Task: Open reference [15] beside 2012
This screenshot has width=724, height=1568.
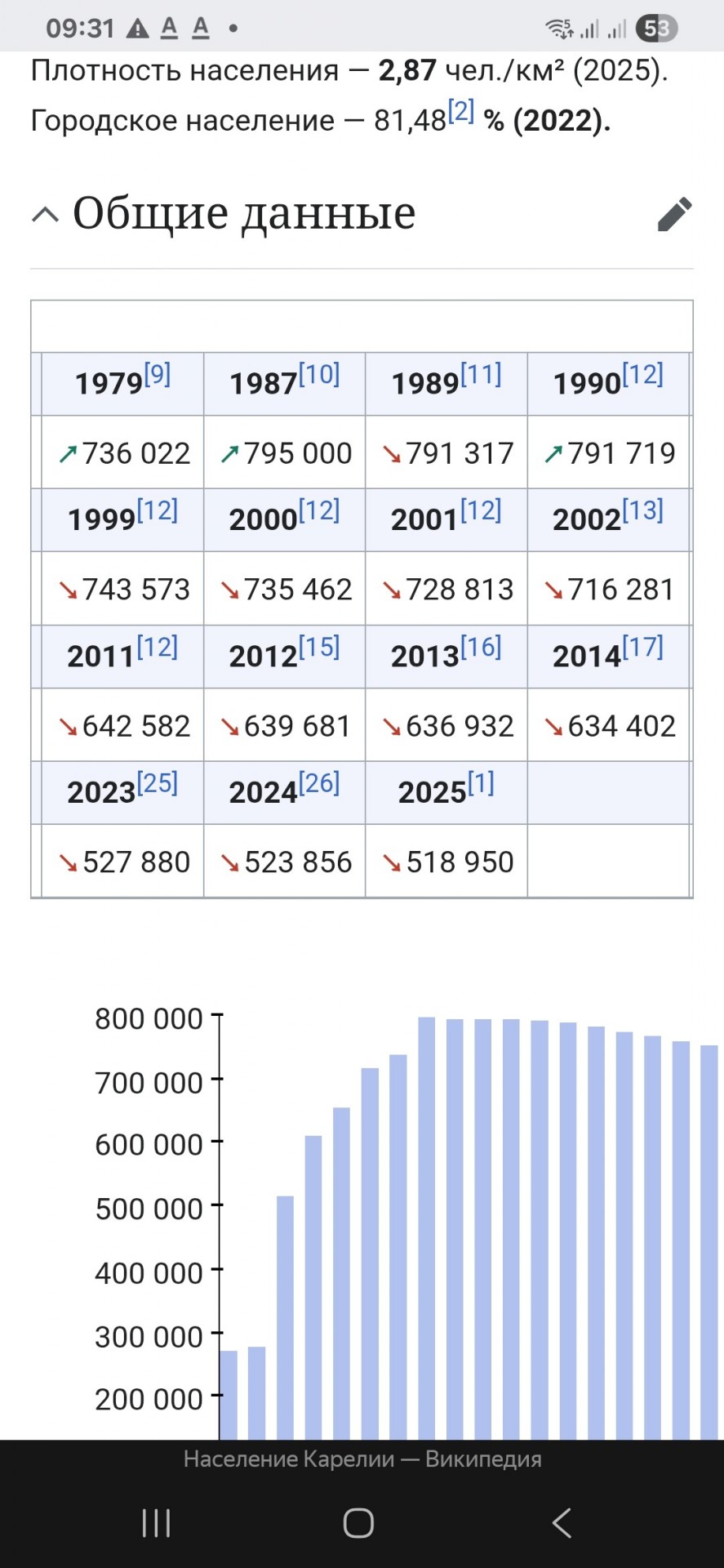Action: pyautogui.click(x=319, y=647)
